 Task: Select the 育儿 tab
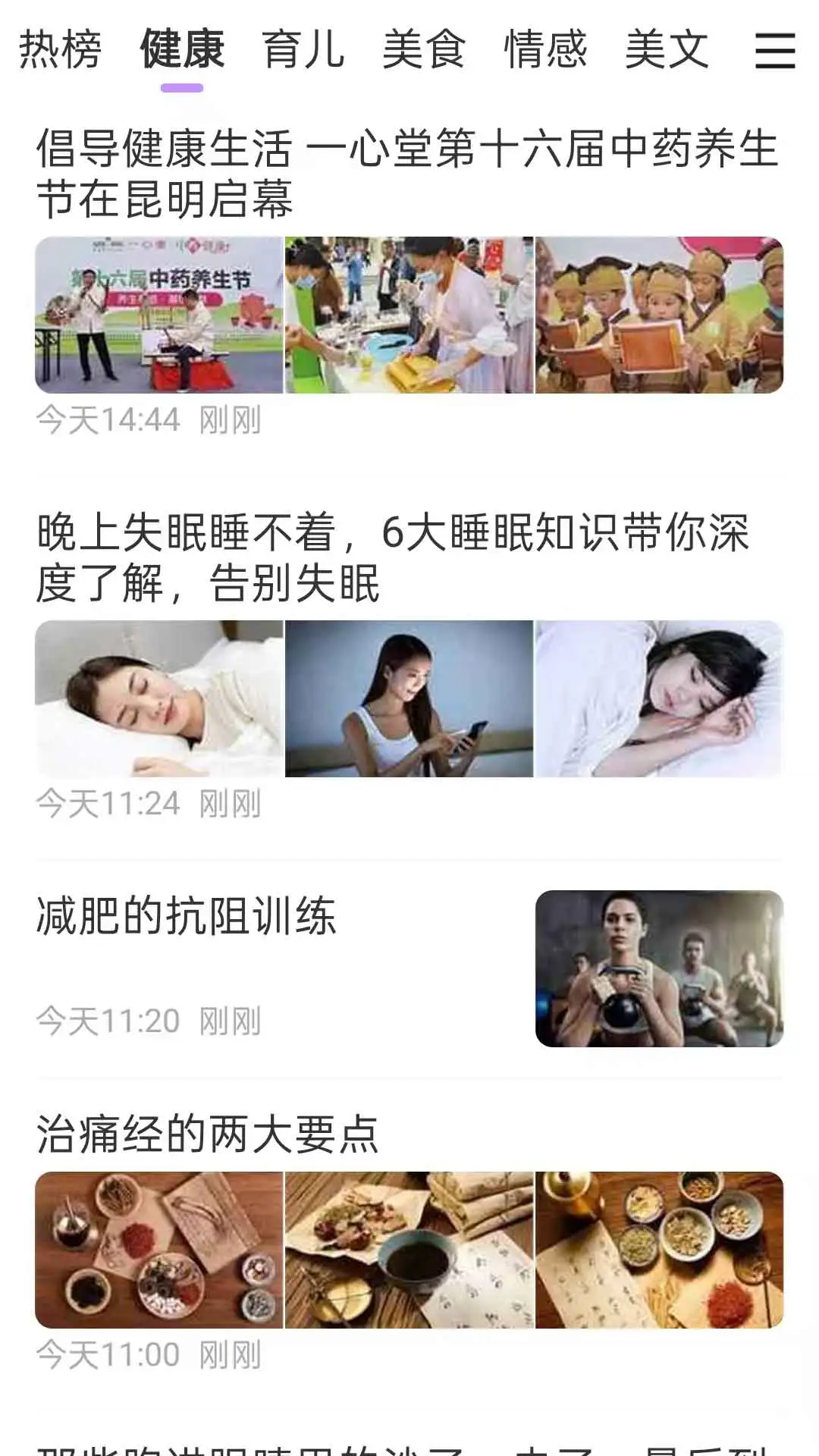[303, 50]
